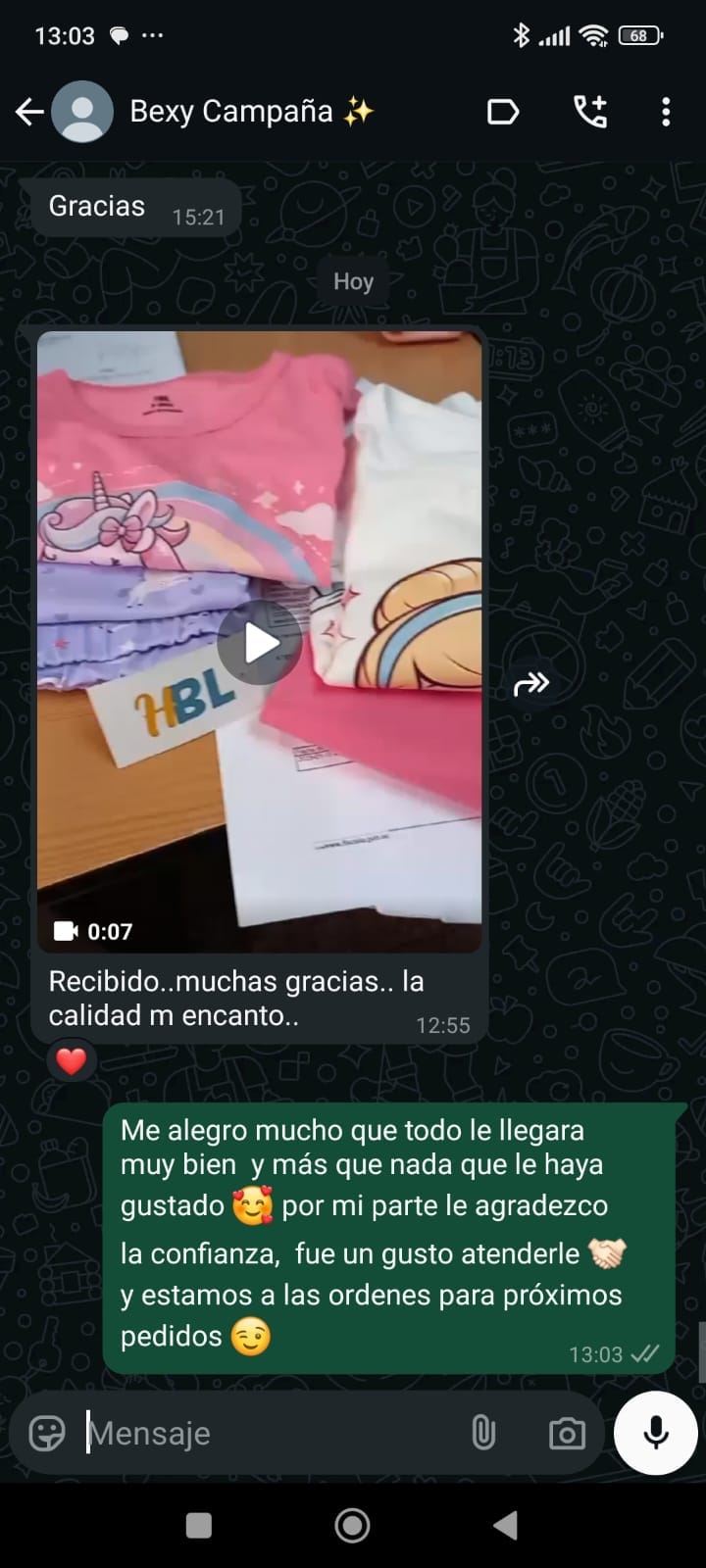
Task: Start a call with Bexy Campaña
Action: [590, 113]
